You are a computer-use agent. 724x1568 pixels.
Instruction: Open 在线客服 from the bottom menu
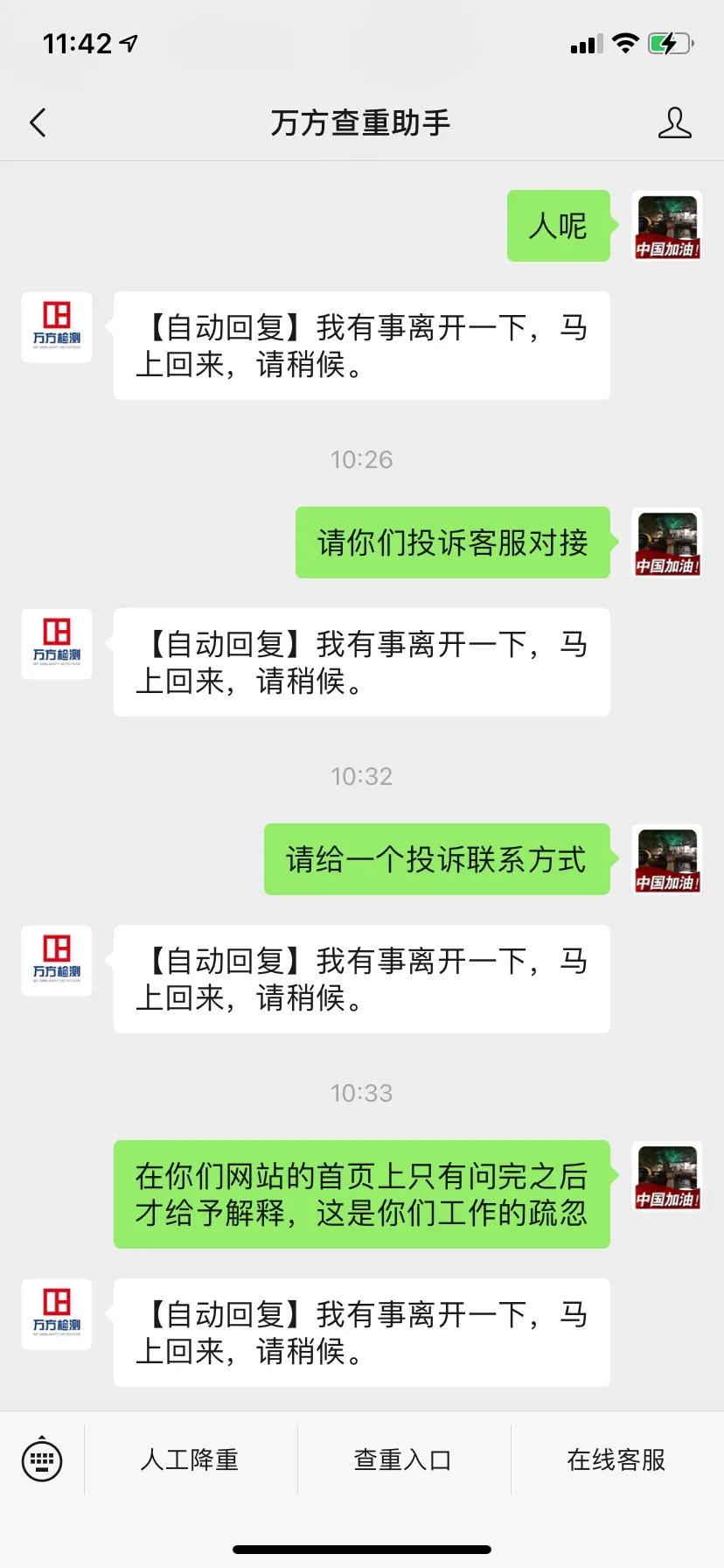[616, 1459]
